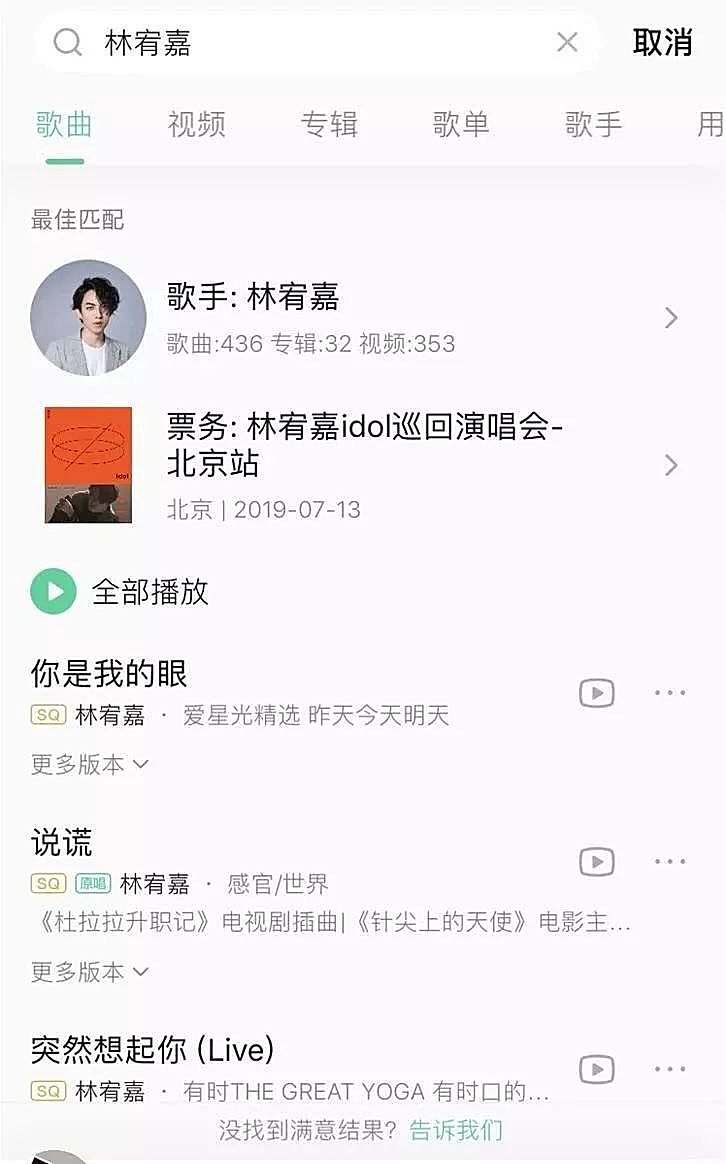This screenshot has height=1164, width=726.
Task: Clear the search text
Action: [x=567, y=42]
